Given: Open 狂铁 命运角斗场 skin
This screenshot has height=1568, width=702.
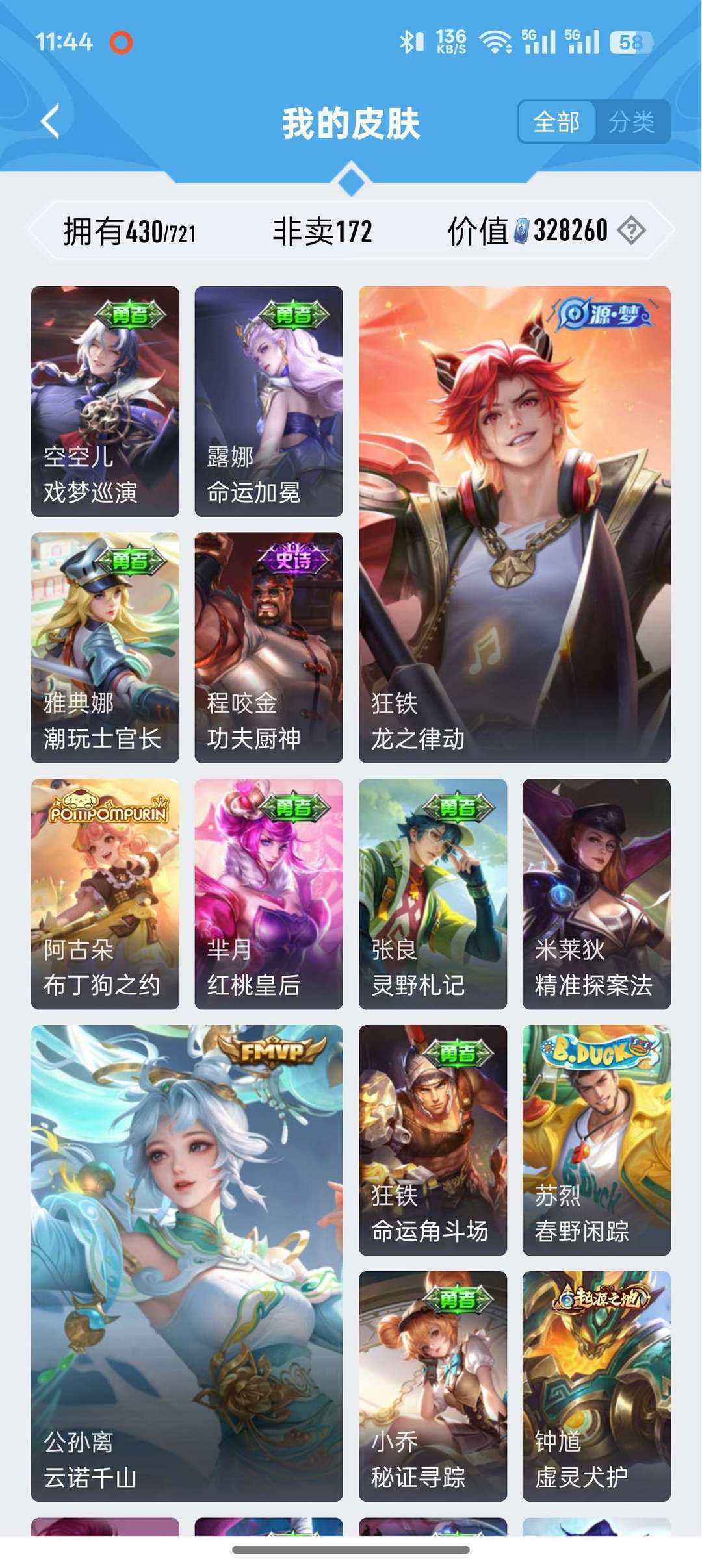Looking at the screenshot, I should click(x=433, y=1140).
